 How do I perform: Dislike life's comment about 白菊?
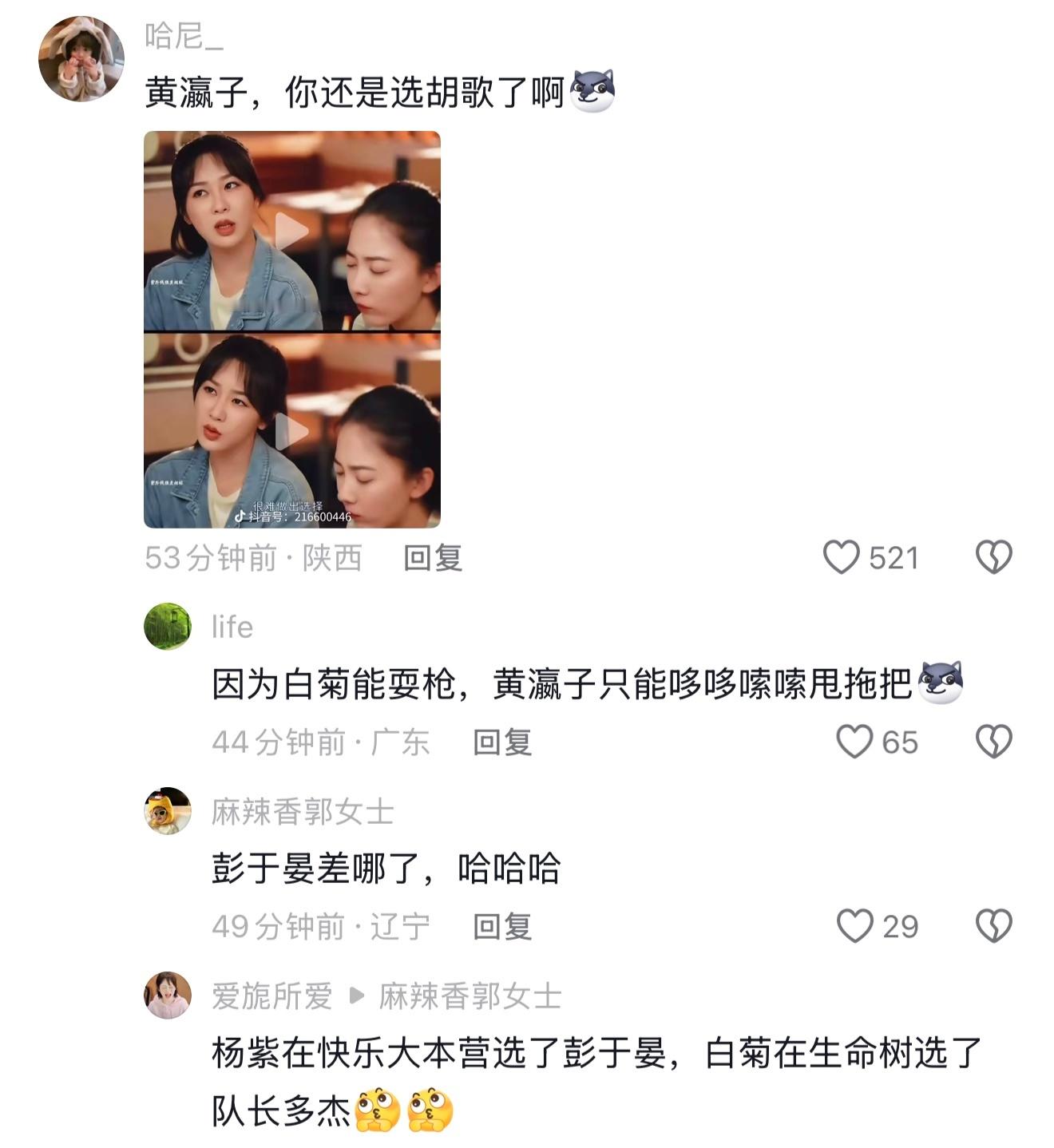coord(994,742)
